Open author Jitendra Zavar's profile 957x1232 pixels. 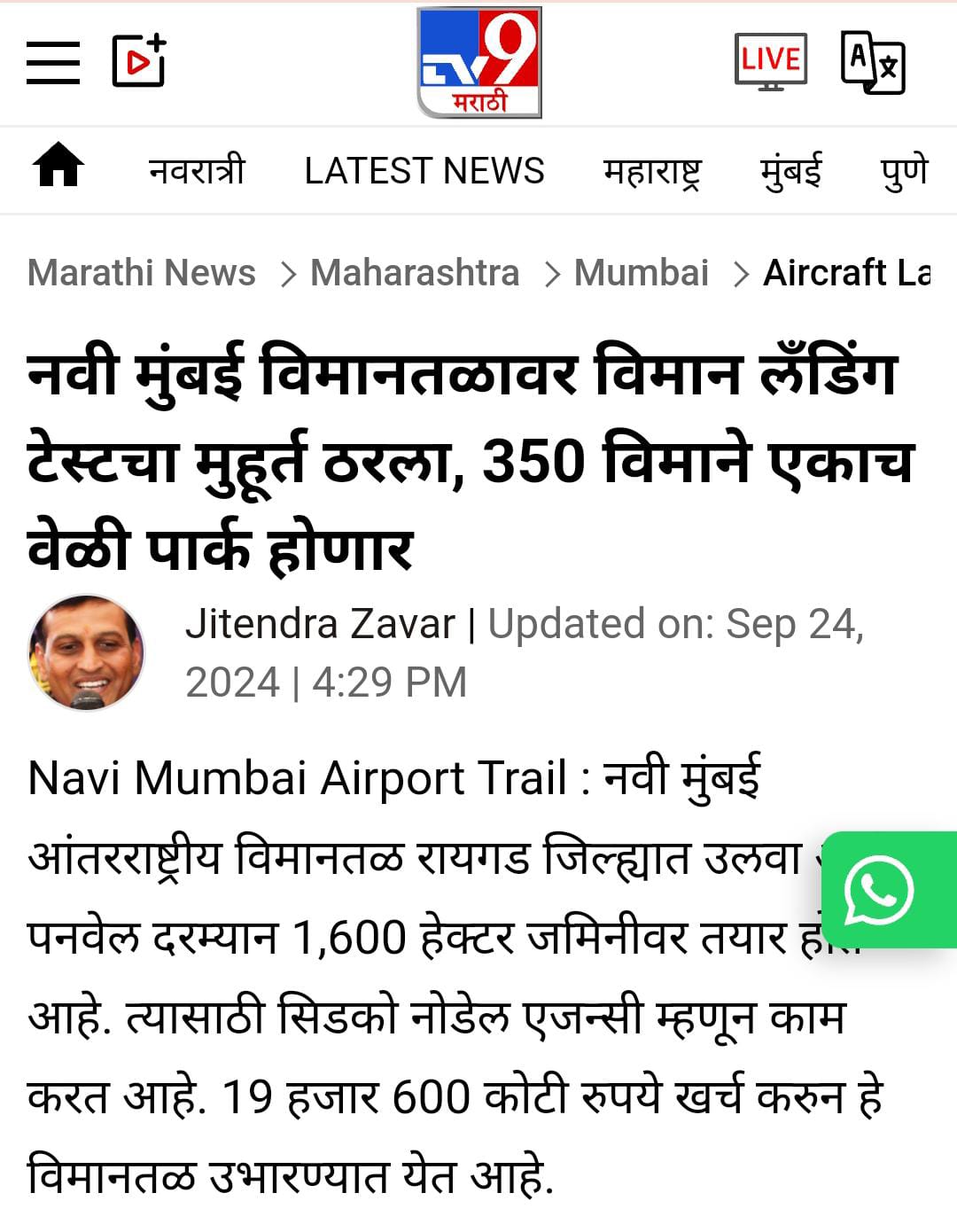319,624
